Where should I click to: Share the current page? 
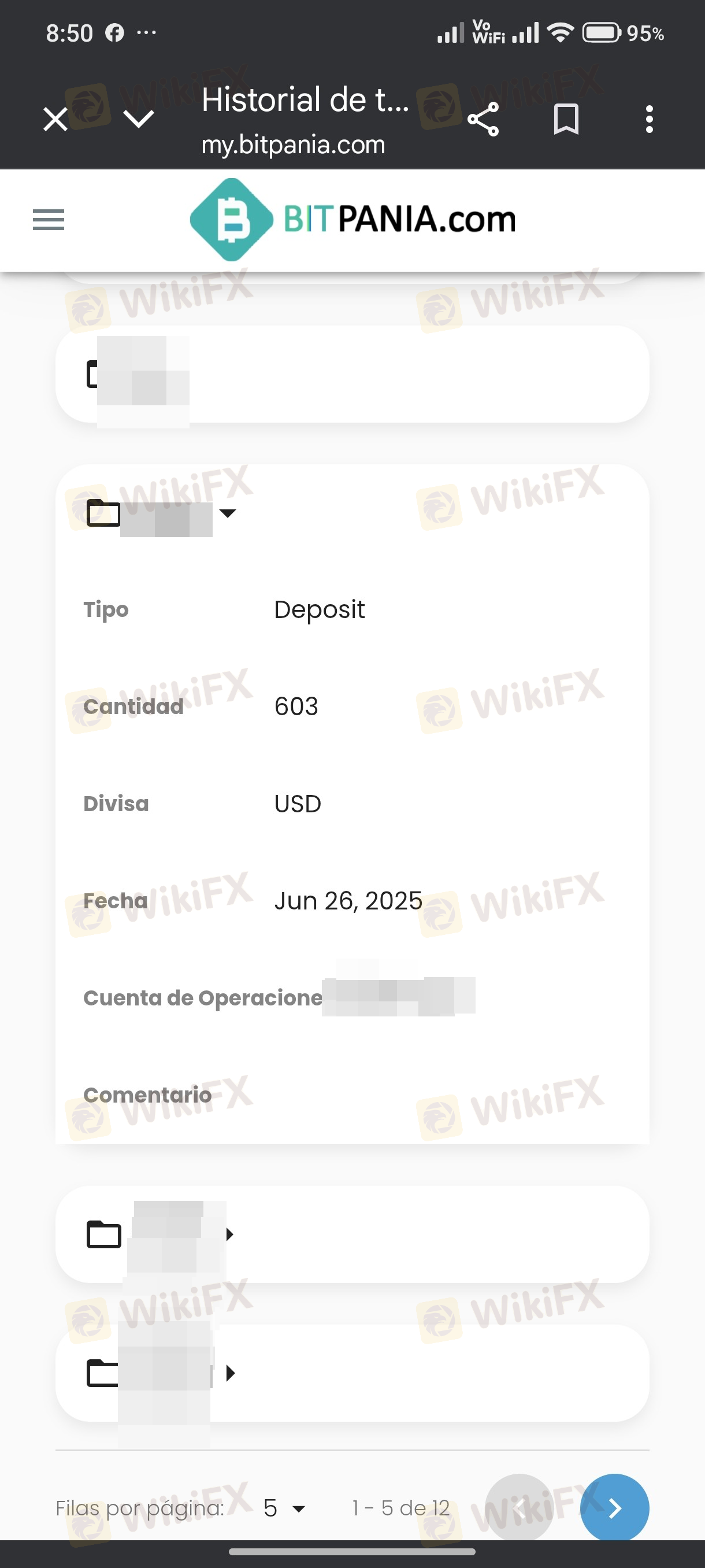(483, 119)
